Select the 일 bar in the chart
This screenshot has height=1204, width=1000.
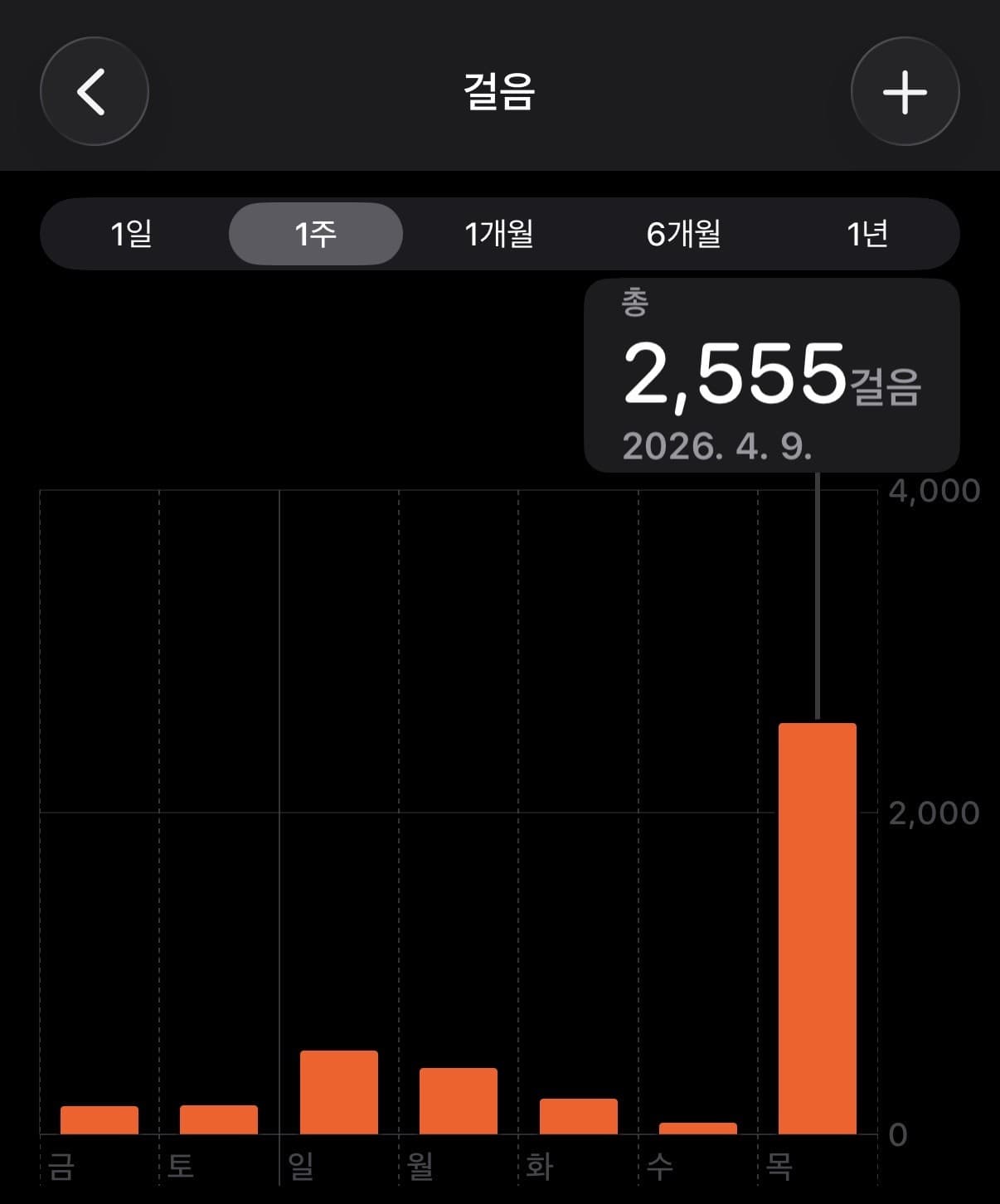click(339, 1092)
